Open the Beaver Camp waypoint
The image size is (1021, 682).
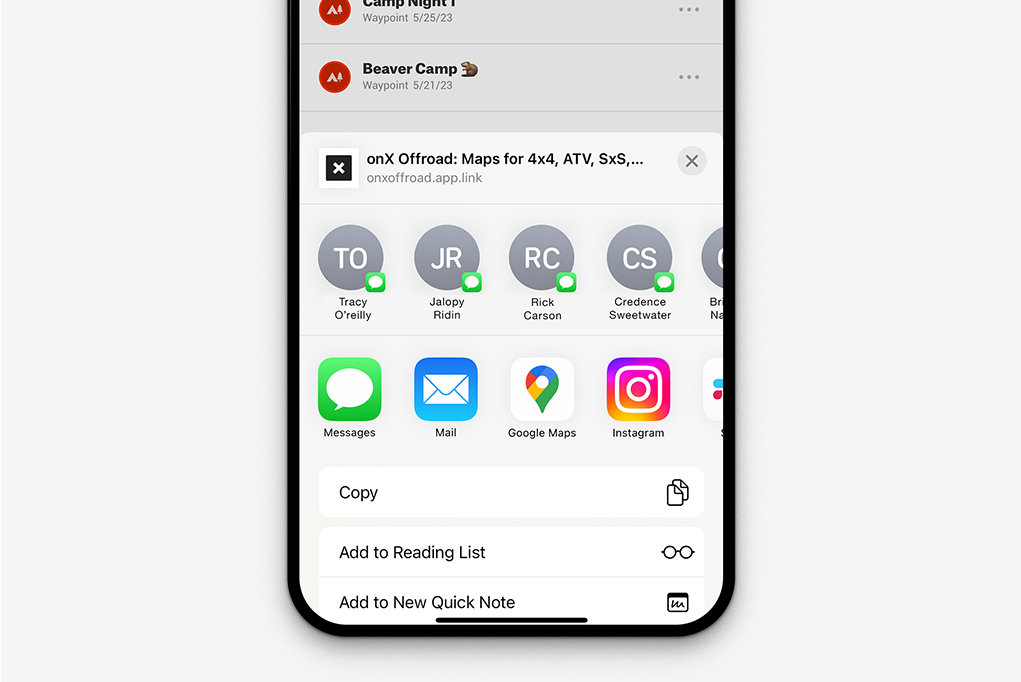(450, 77)
